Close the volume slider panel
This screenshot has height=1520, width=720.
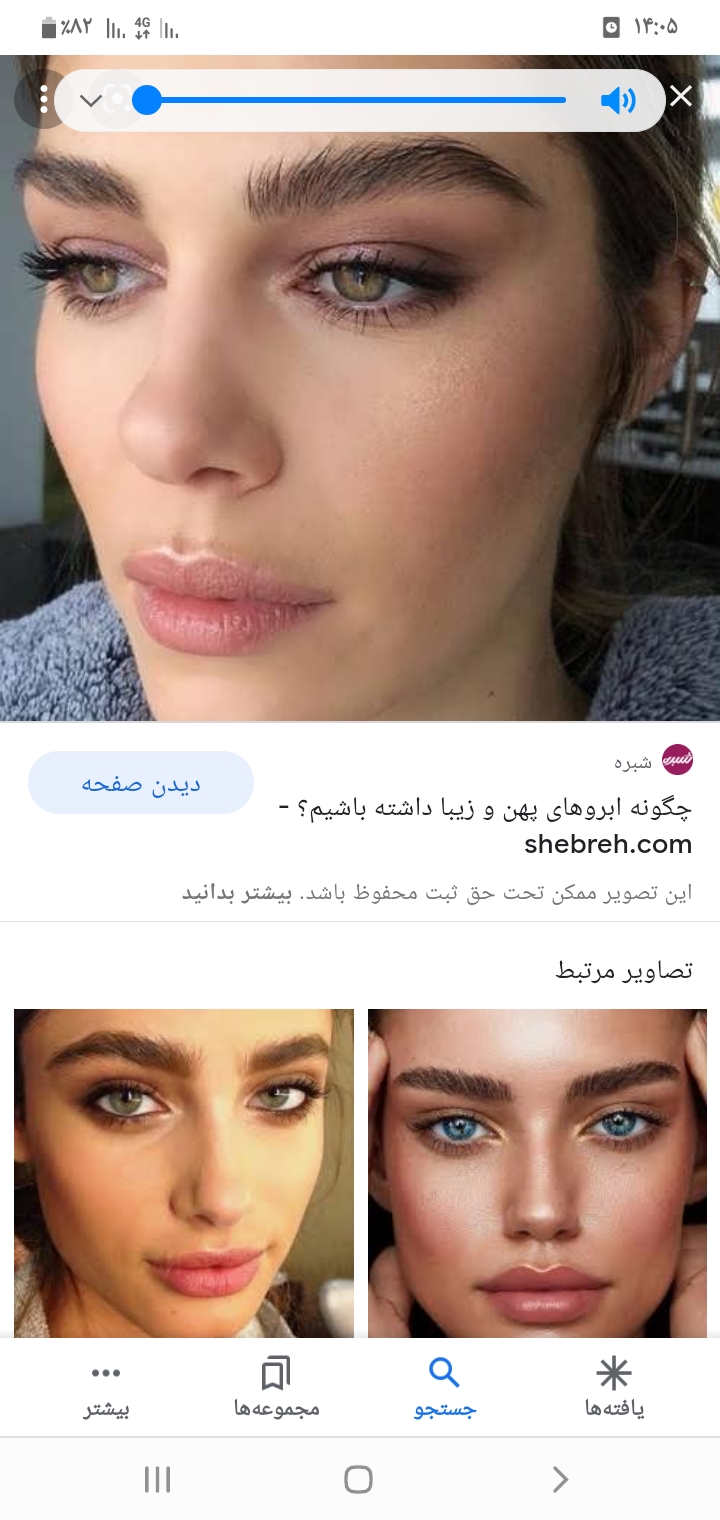681,97
